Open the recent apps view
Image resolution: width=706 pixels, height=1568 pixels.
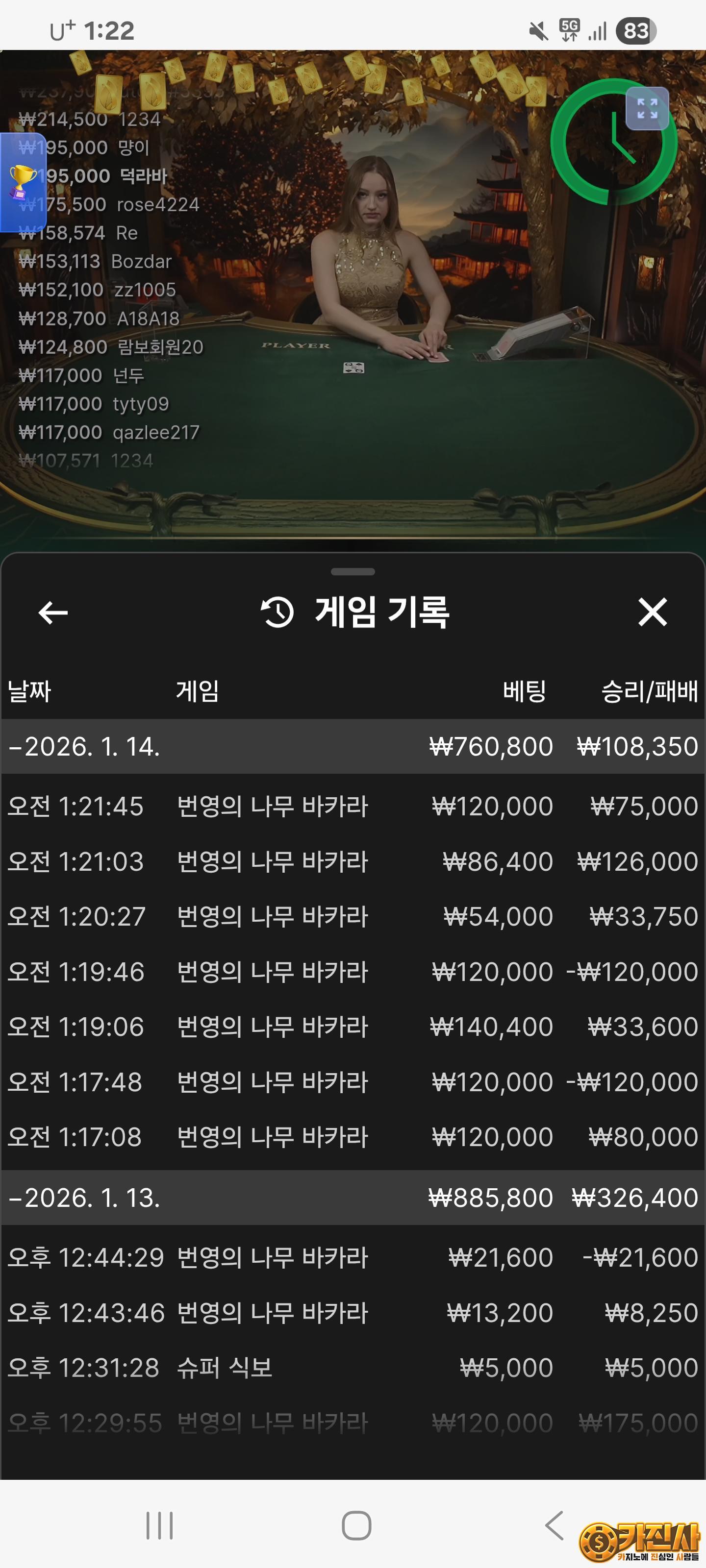[160, 1525]
